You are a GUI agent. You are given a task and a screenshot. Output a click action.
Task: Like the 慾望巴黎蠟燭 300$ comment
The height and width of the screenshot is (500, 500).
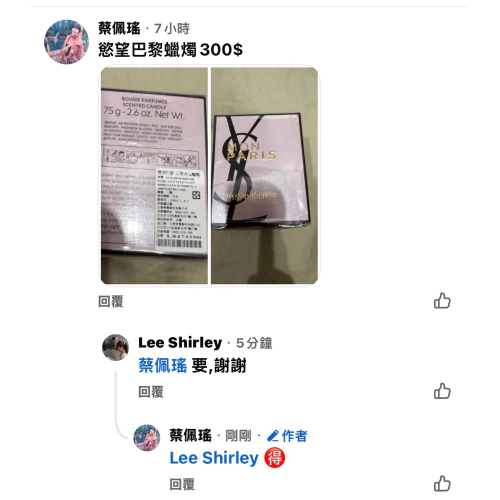tap(442, 301)
